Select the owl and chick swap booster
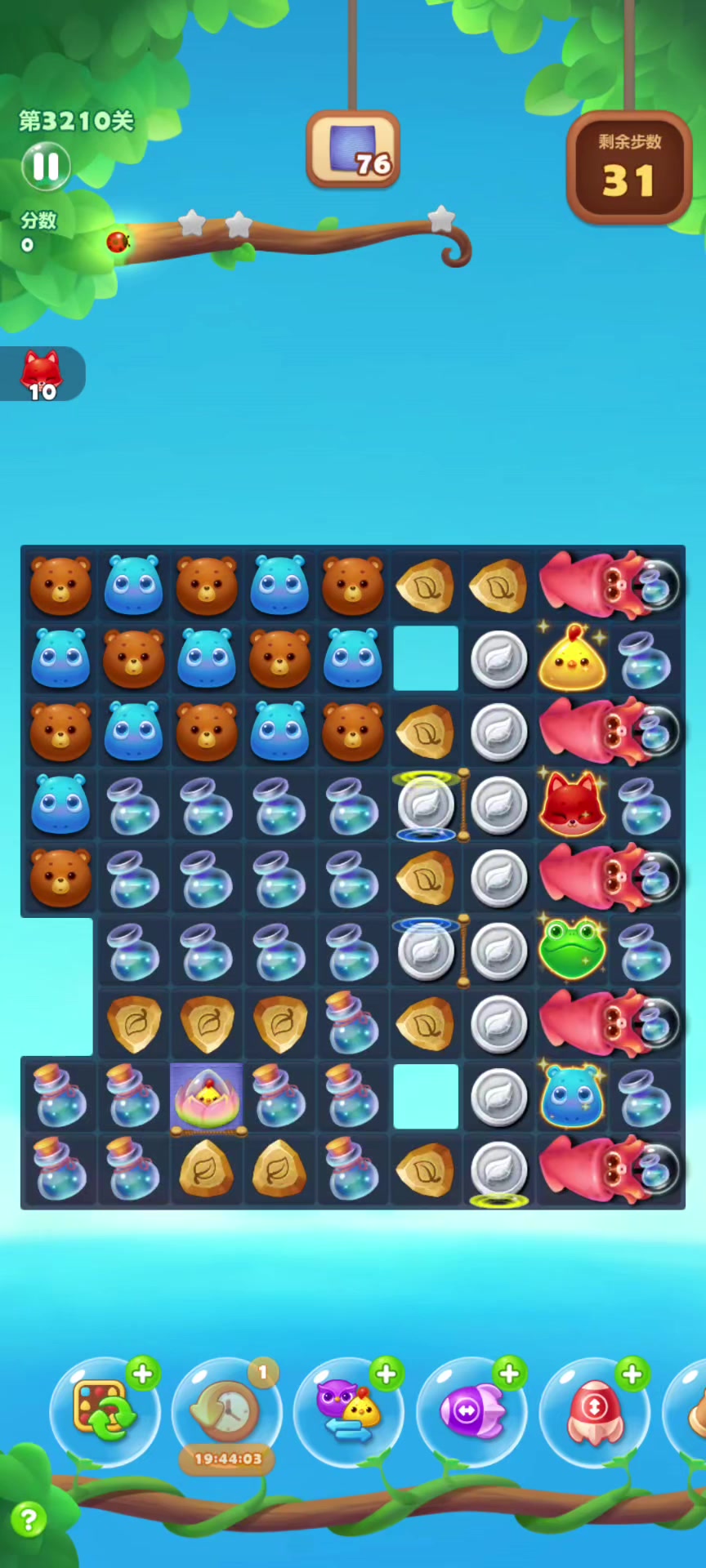Viewport: 706px width, 1568px height. [x=349, y=1411]
